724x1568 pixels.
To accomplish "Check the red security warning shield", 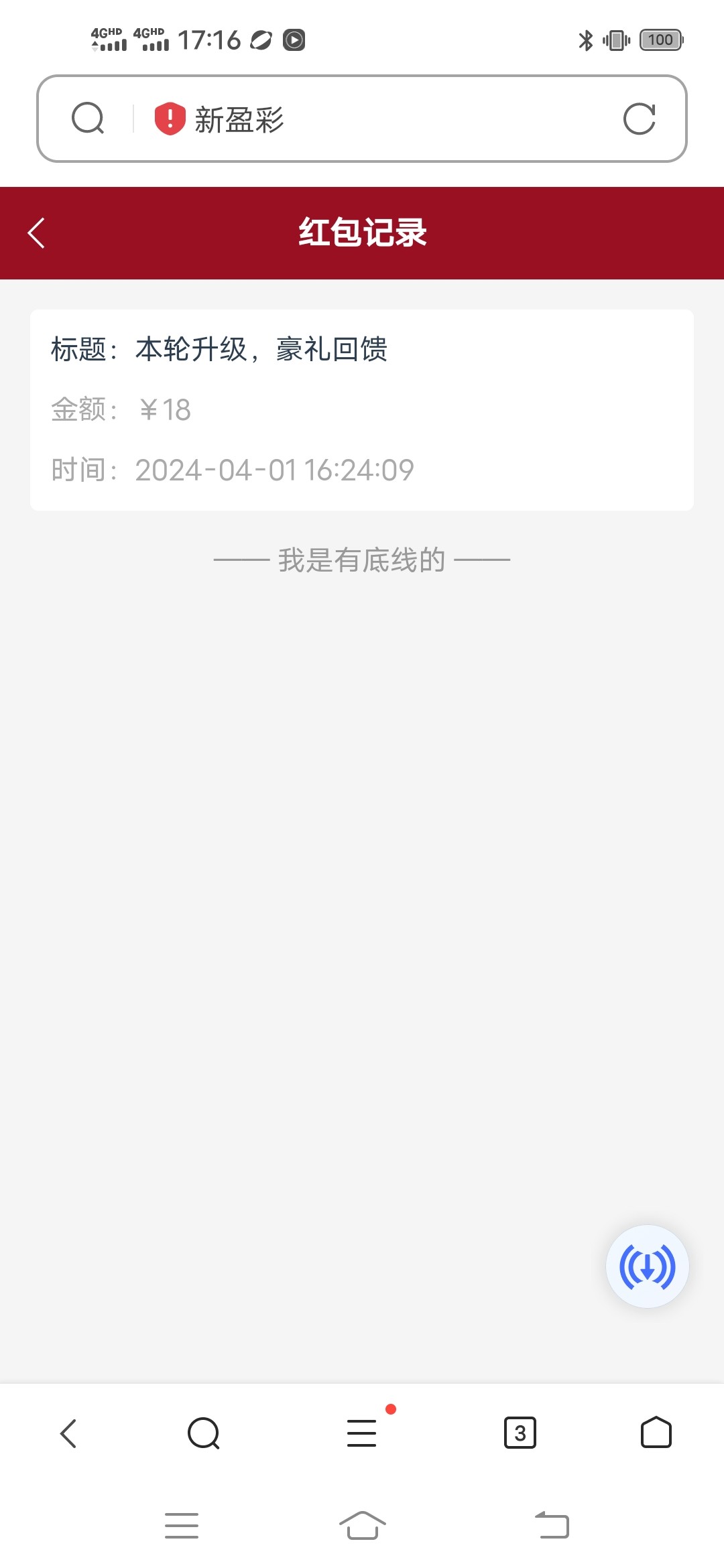I will [x=170, y=119].
